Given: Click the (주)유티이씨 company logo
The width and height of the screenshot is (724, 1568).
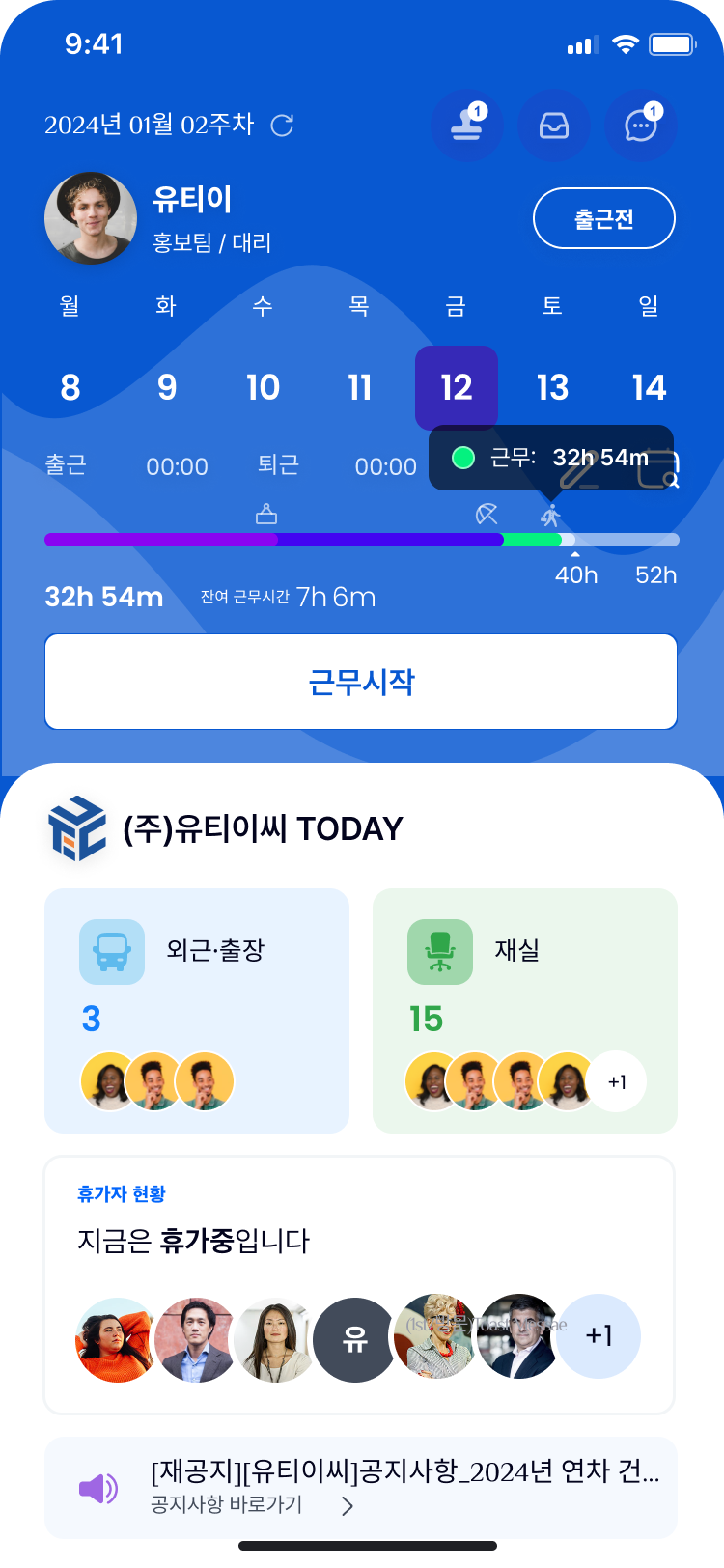Looking at the screenshot, I should coord(76,827).
